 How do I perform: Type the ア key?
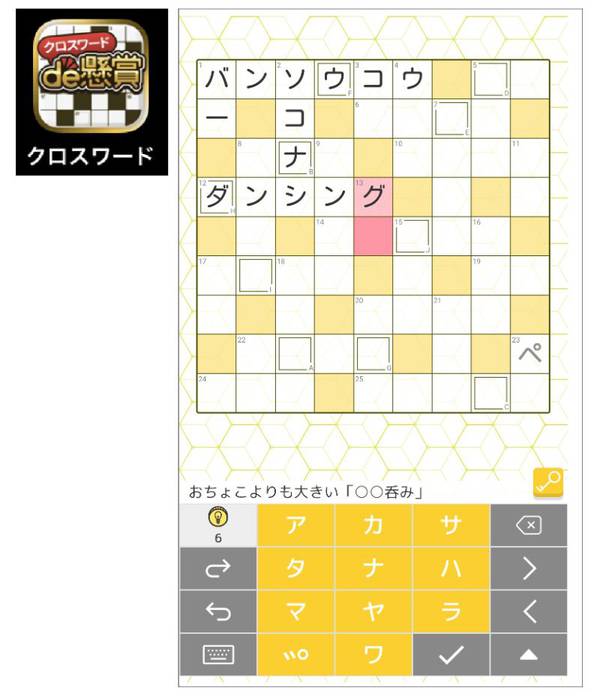tap(295, 525)
